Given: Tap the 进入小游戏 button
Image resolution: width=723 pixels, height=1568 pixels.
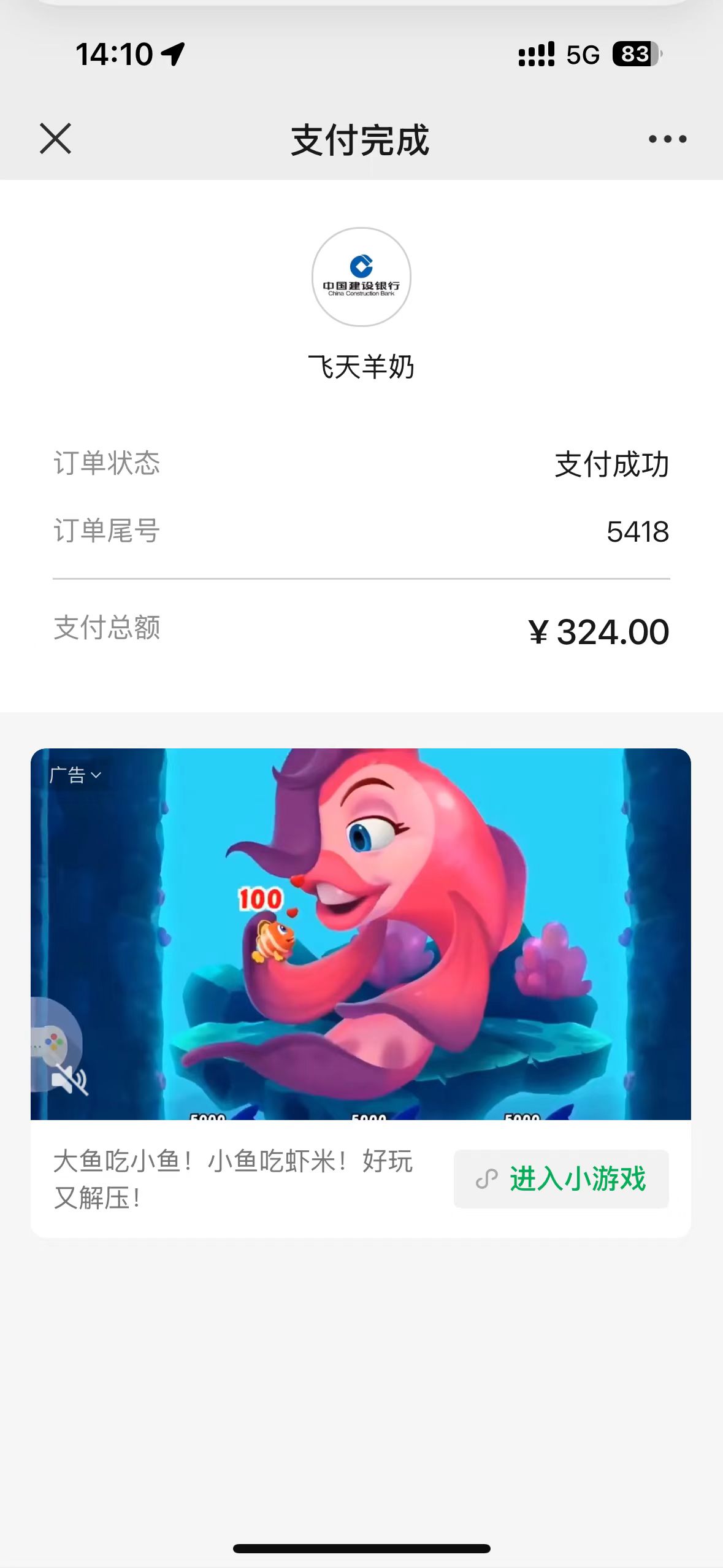Looking at the screenshot, I should pyautogui.click(x=561, y=1178).
